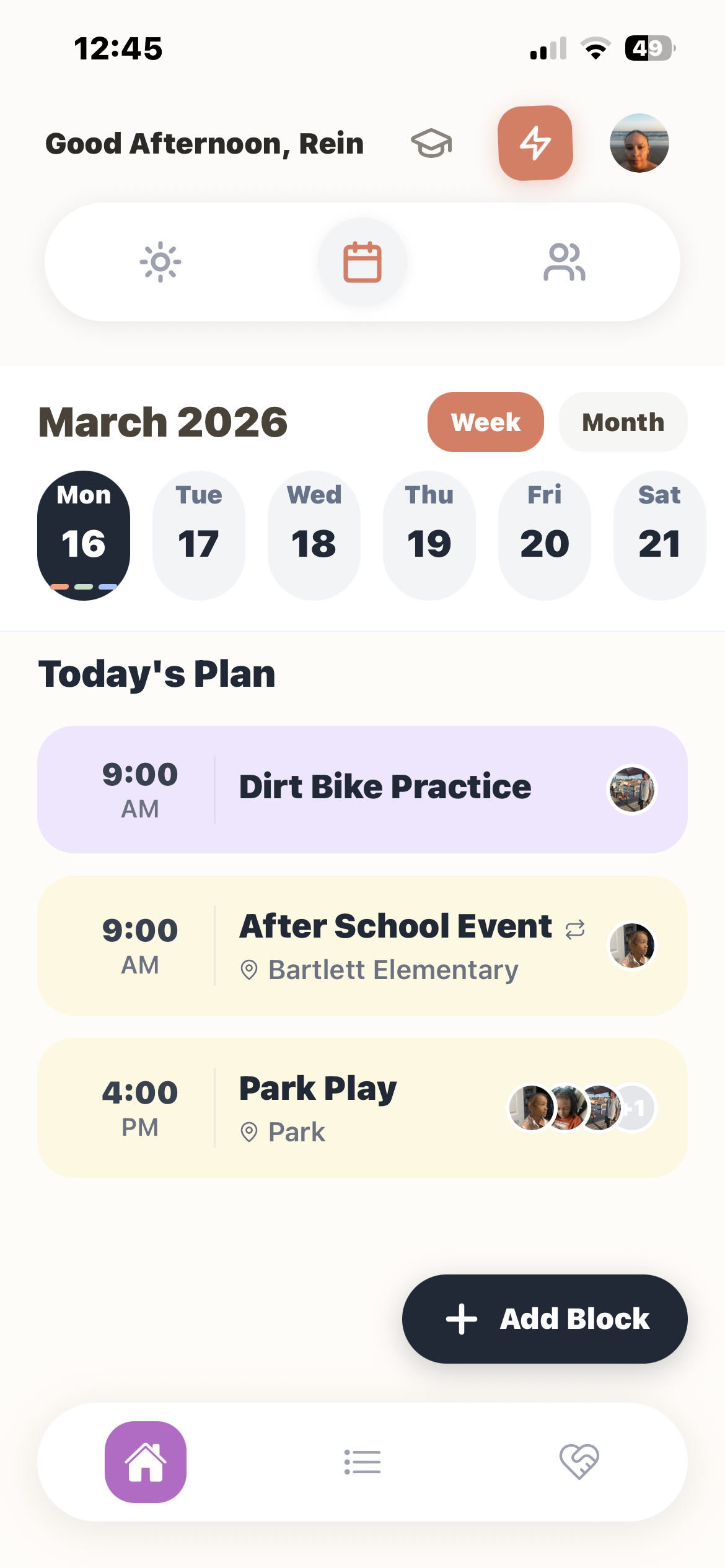The height and width of the screenshot is (1568, 725).
Task: Open the graduation cap icon
Action: coord(431,143)
